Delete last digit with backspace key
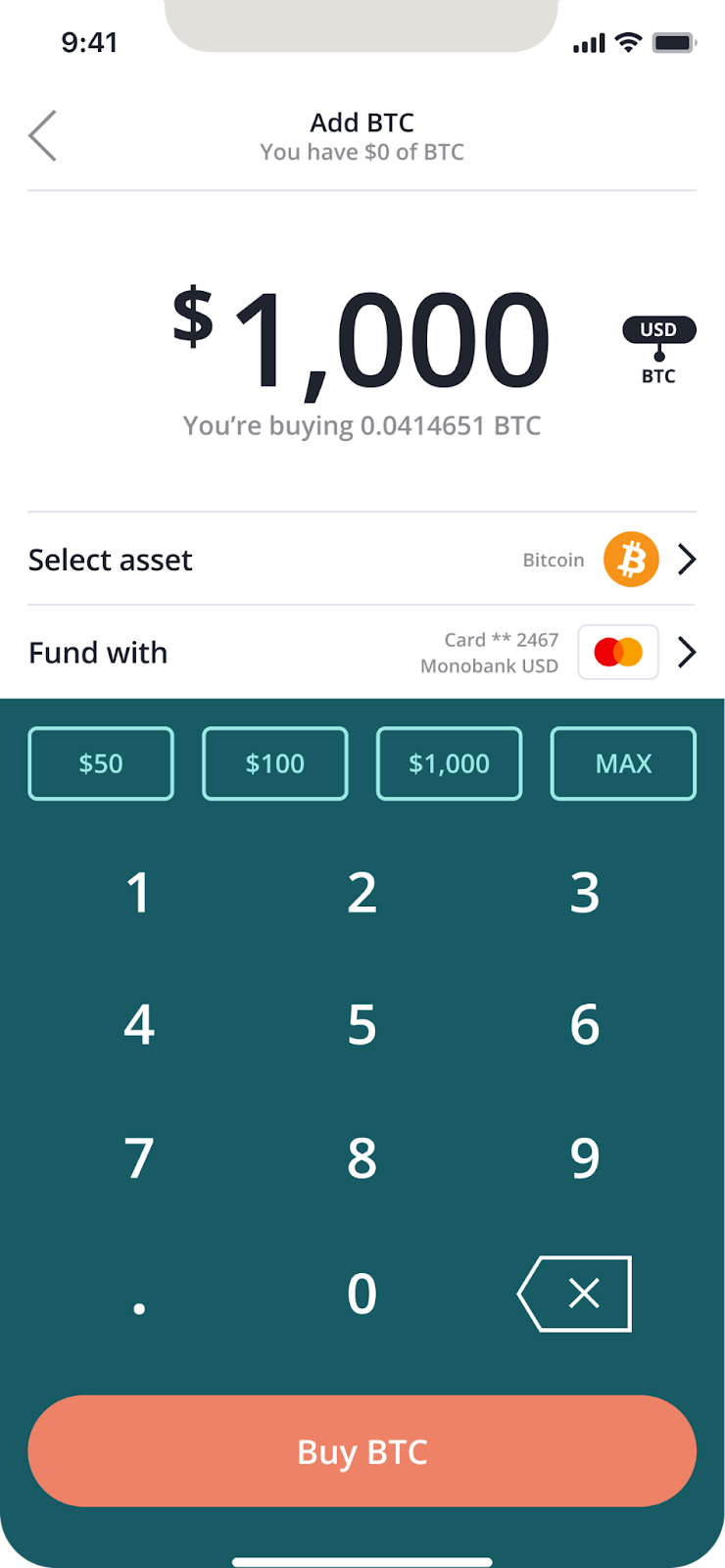725x1568 pixels. tap(576, 1294)
